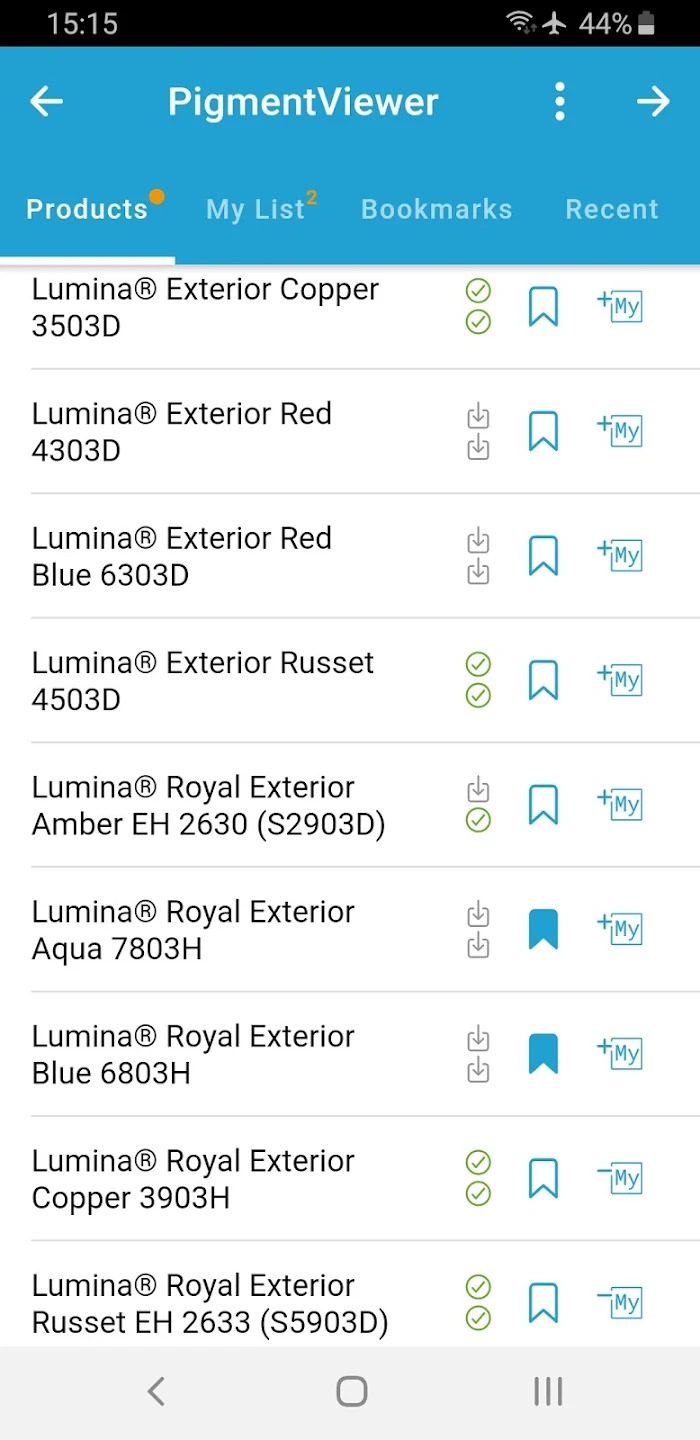Screen dimensions: 700x1440
Task: Add Lumina Exterior Red 4303D to My List
Action: click(620, 431)
